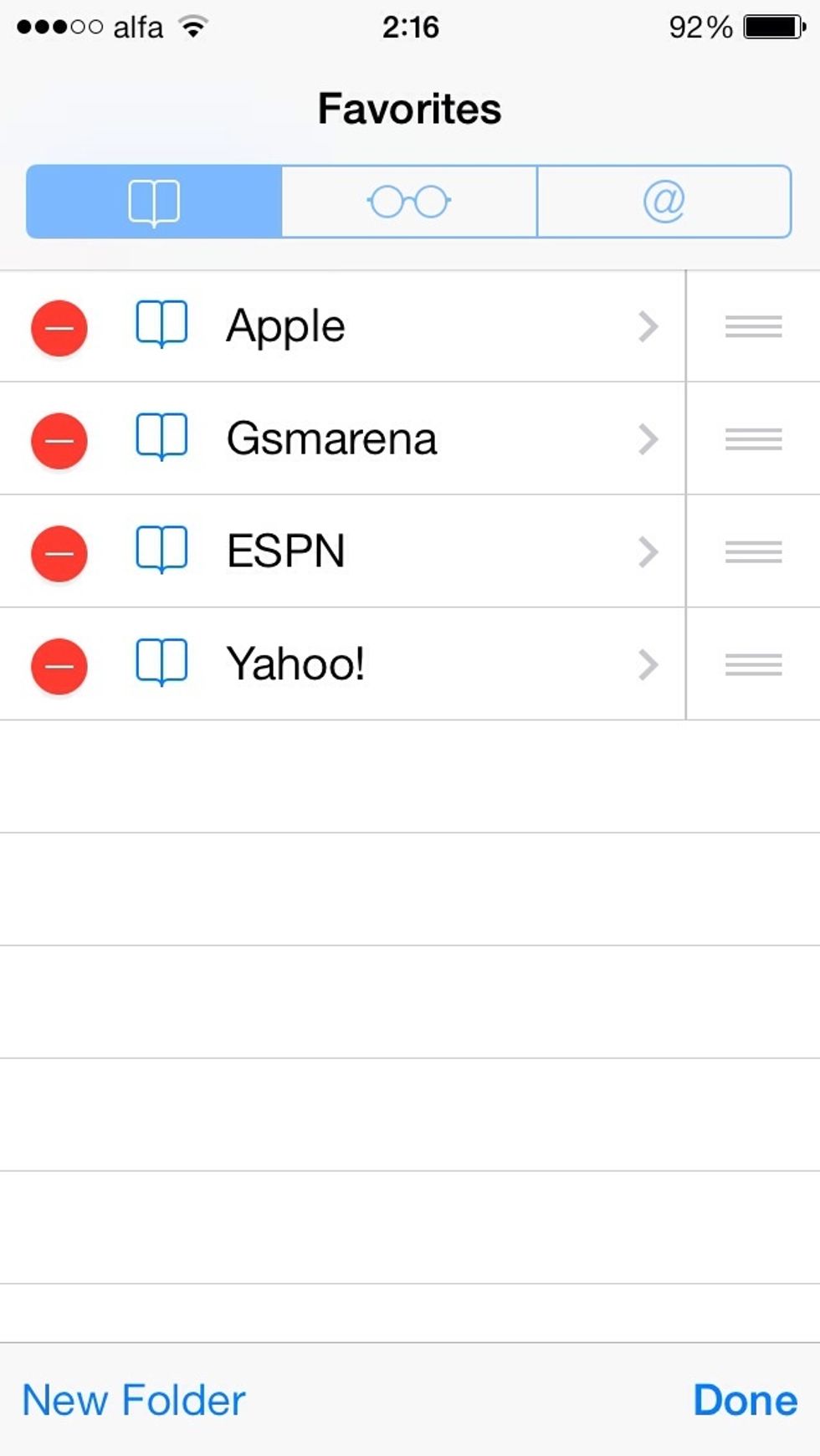Tap the red delete toggle for Gsmarena
Viewport: 820px width, 1456px height.
point(59,438)
